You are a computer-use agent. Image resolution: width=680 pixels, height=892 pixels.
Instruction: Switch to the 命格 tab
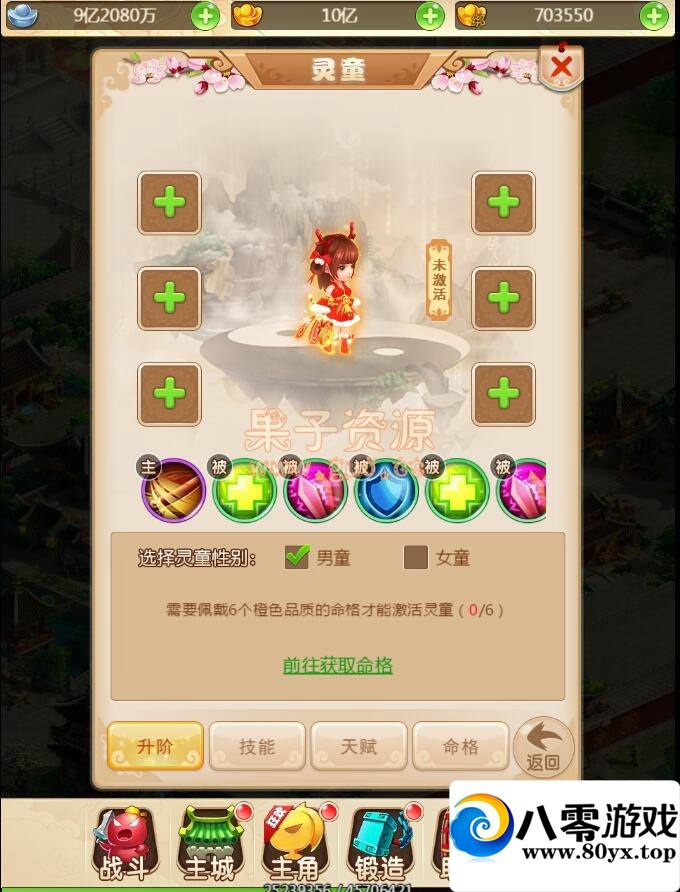(x=460, y=746)
